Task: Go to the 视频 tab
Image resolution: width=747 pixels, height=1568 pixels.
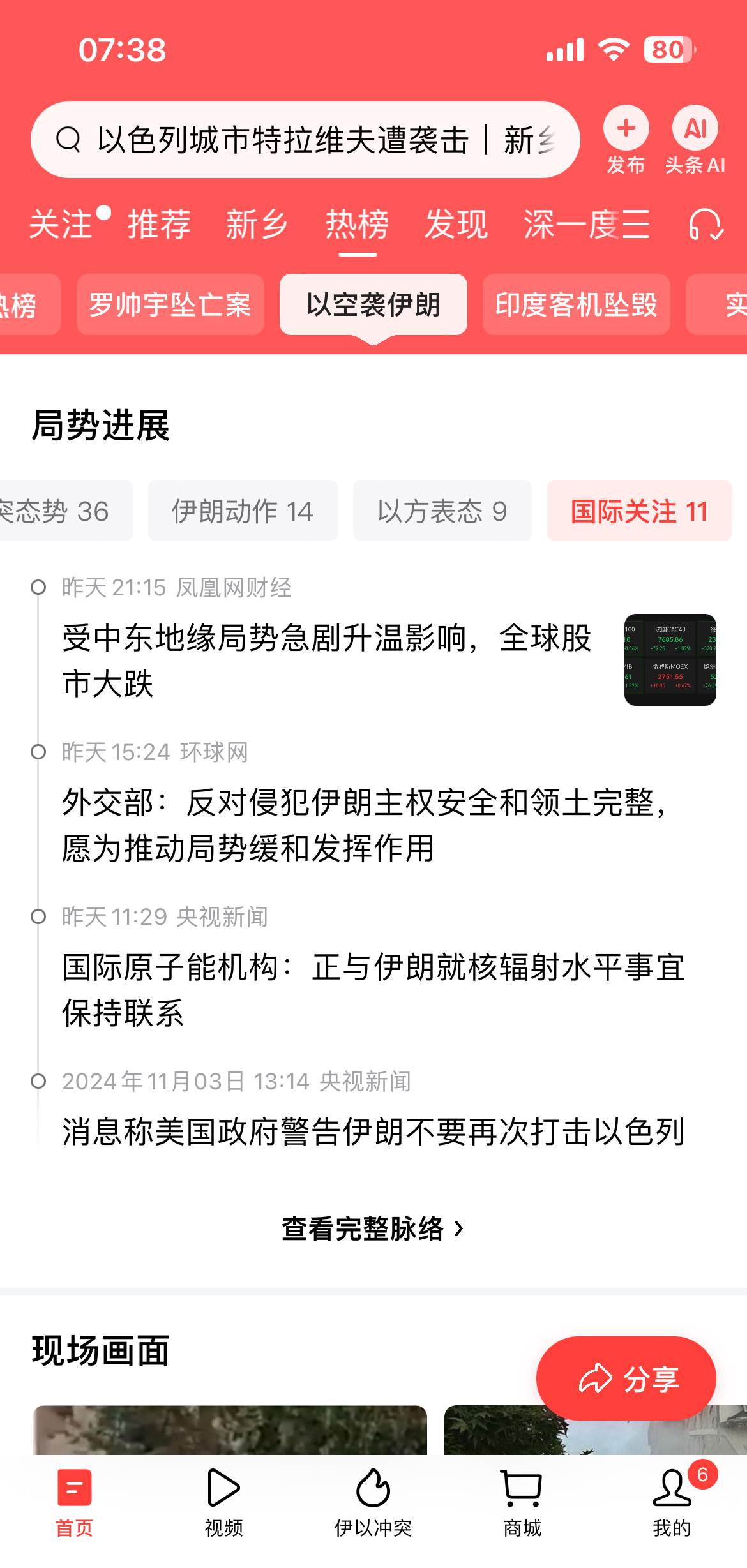Action: tap(223, 1502)
